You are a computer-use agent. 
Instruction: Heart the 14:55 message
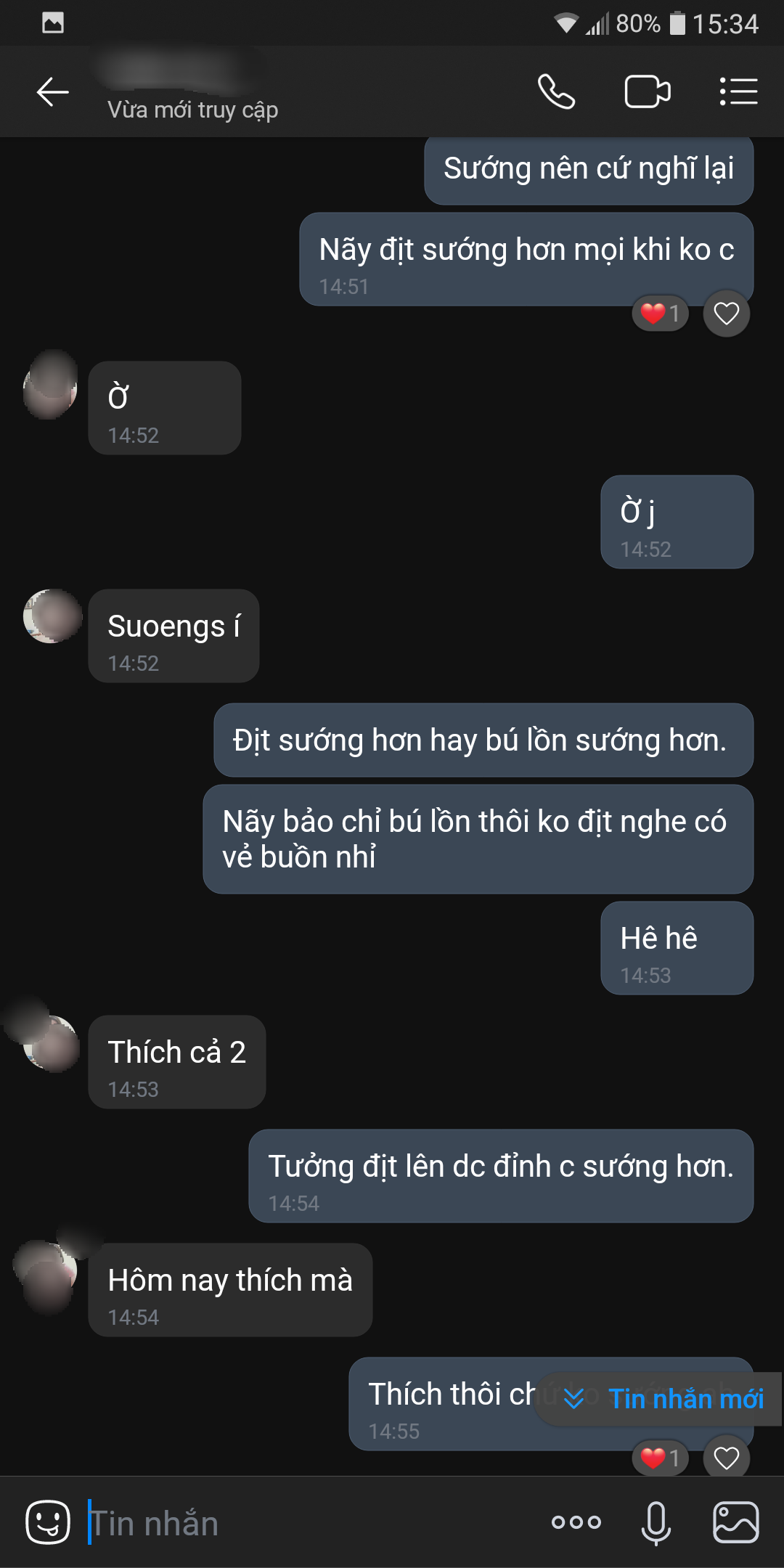coord(726,1458)
